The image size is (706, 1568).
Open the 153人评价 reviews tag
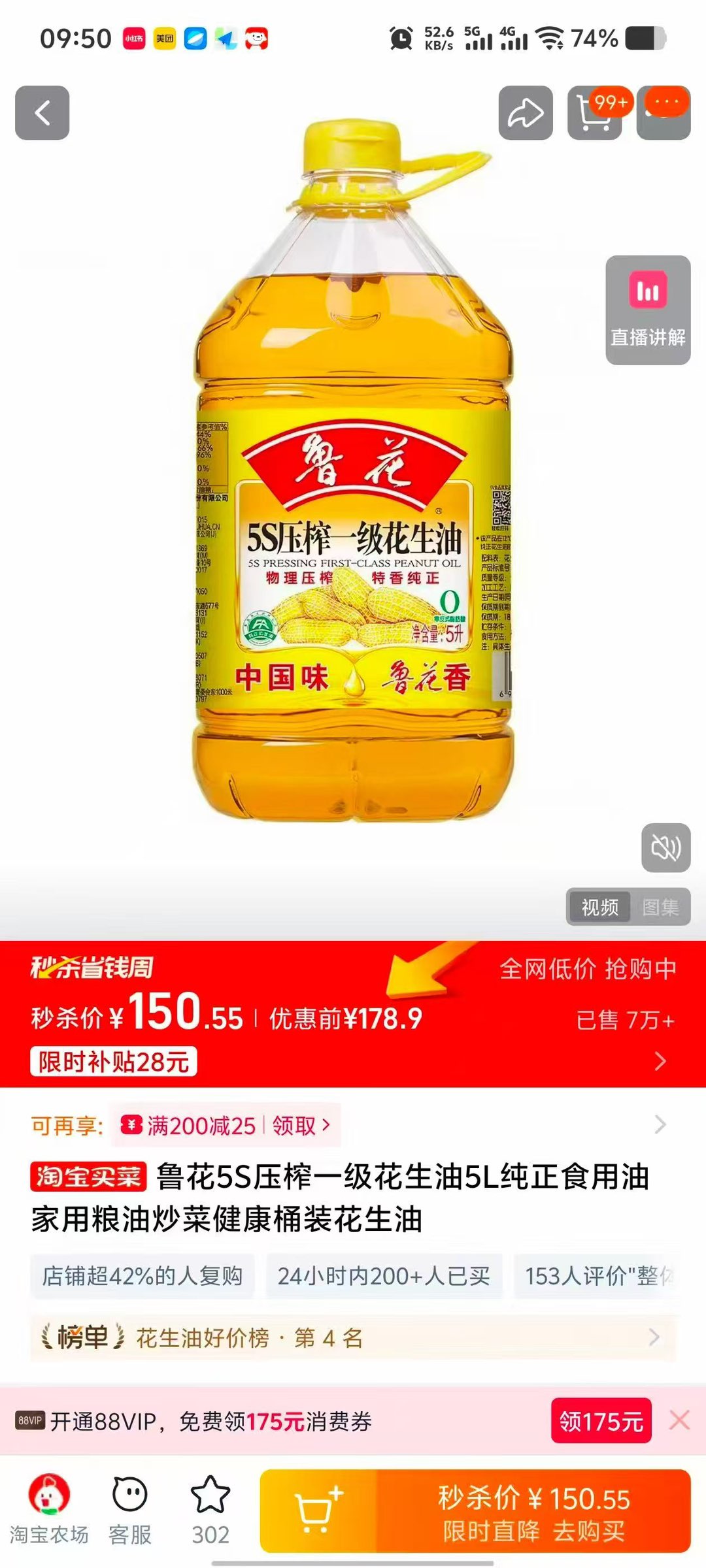click(598, 1276)
